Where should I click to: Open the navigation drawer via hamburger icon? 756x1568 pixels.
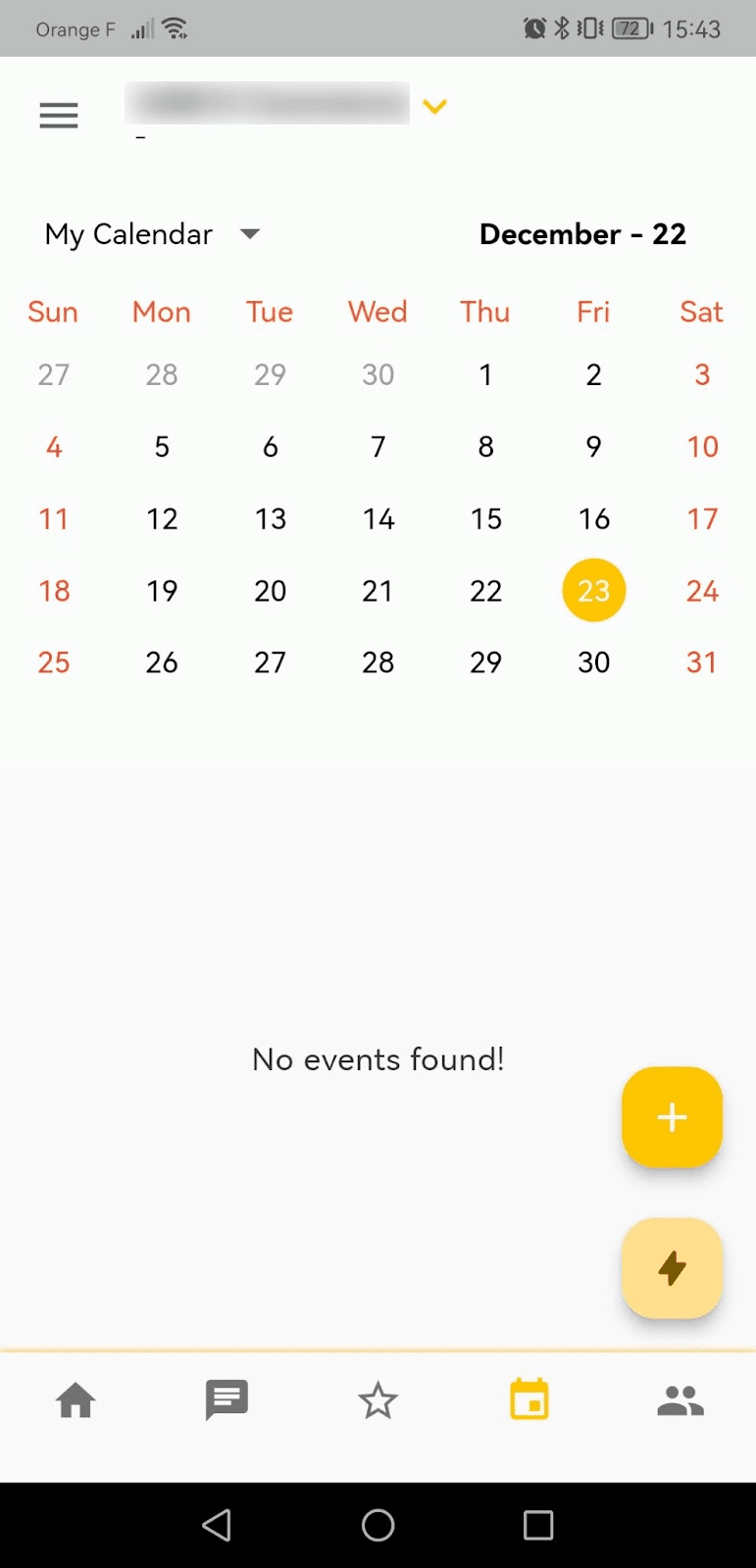tap(58, 115)
